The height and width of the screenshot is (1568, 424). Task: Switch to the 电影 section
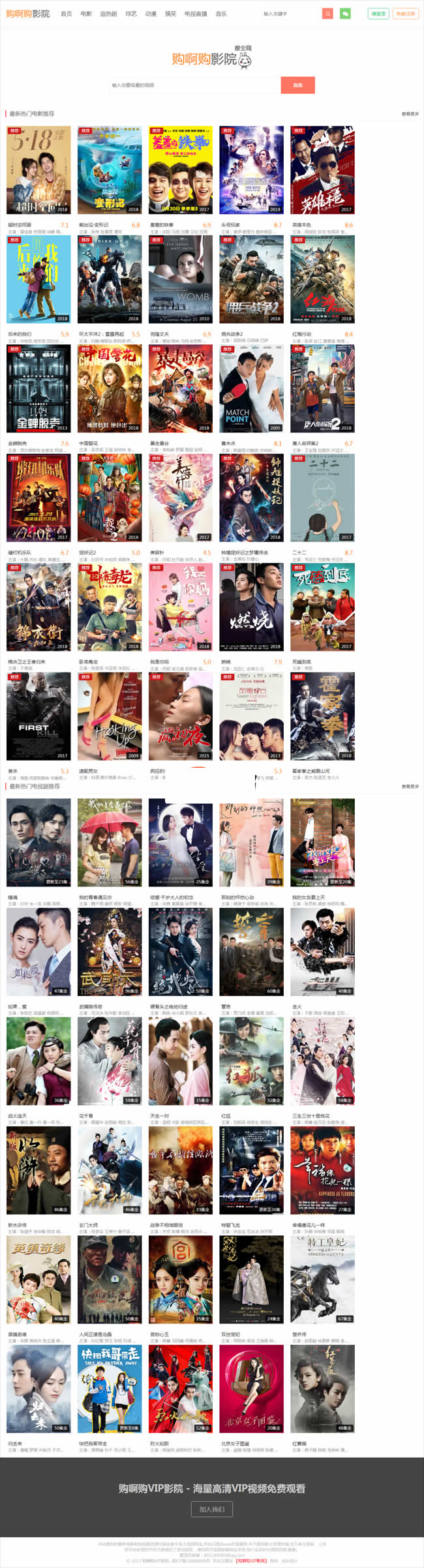(86, 14)
